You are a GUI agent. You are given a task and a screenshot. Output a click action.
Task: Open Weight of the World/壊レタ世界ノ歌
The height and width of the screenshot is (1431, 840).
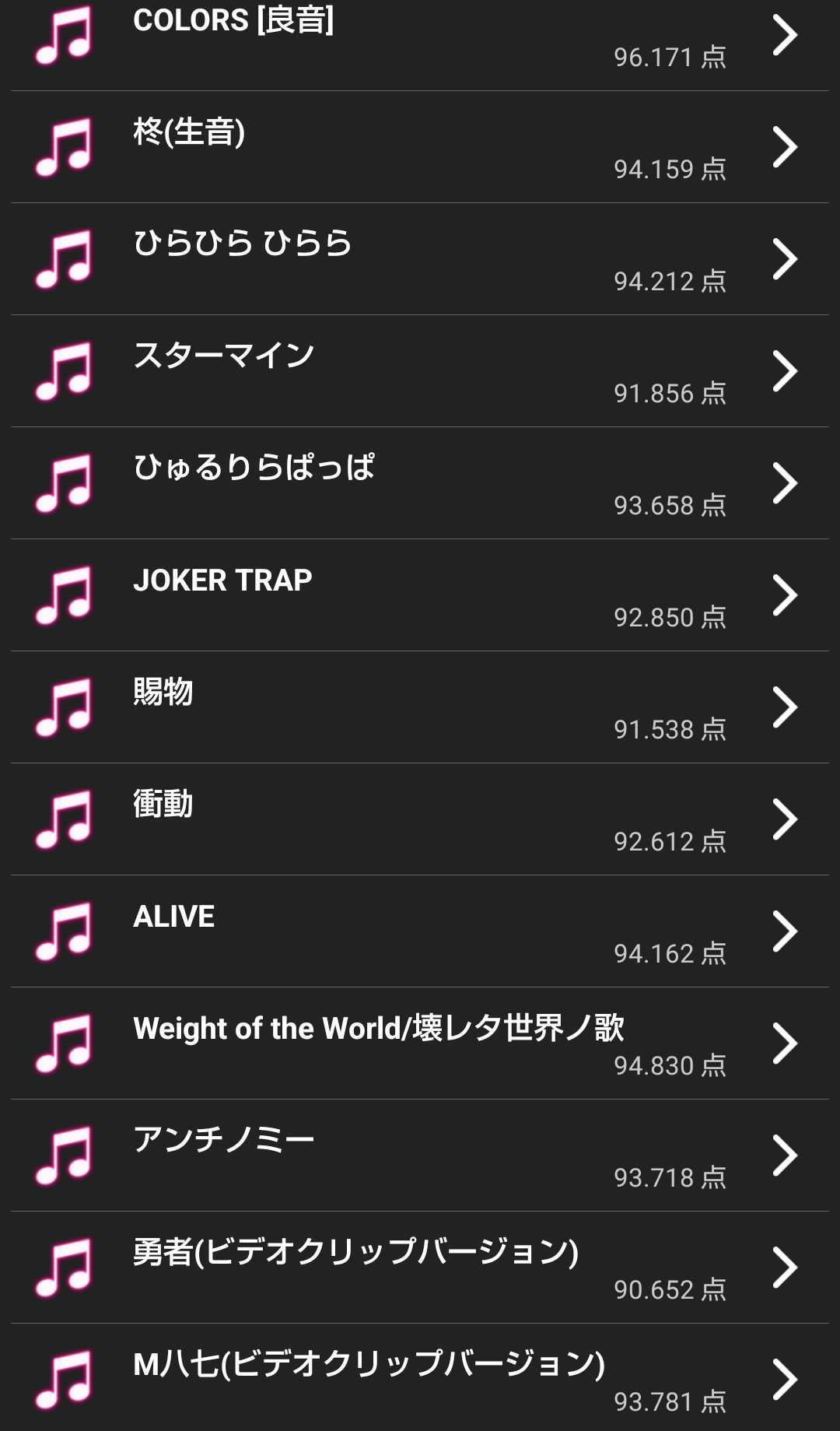[420, 1044]
